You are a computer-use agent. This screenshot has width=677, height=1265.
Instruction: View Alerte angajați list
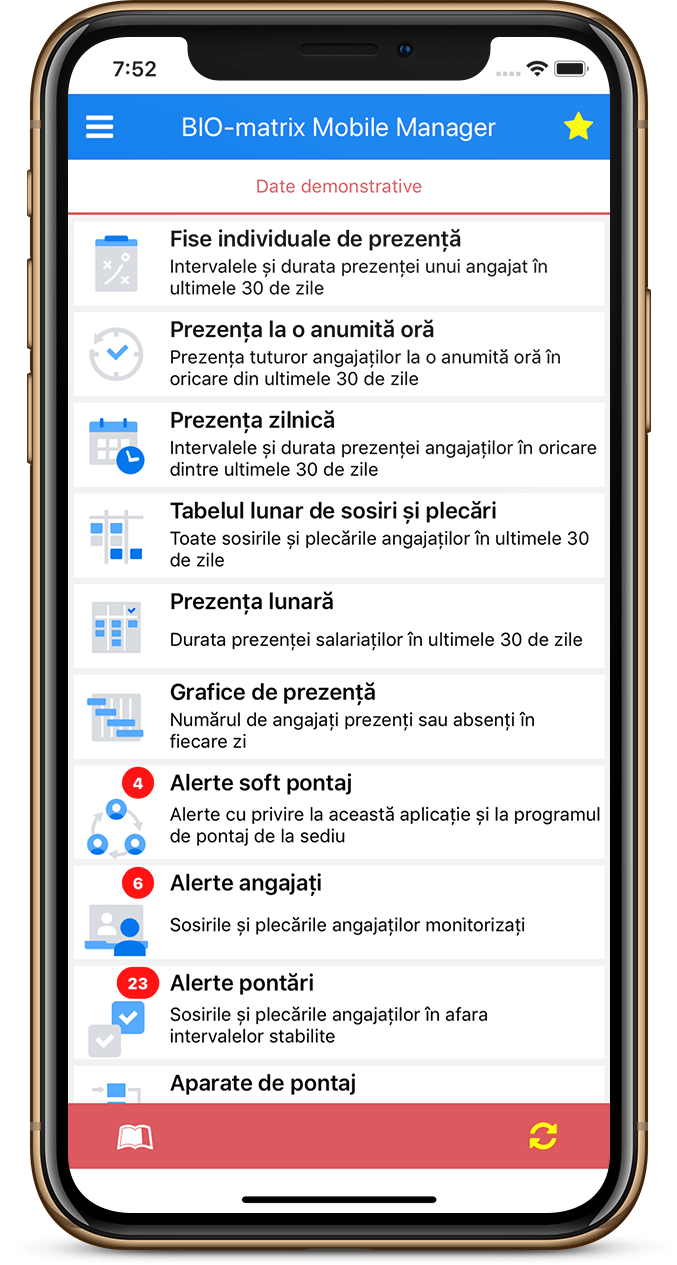click(339, 911)
